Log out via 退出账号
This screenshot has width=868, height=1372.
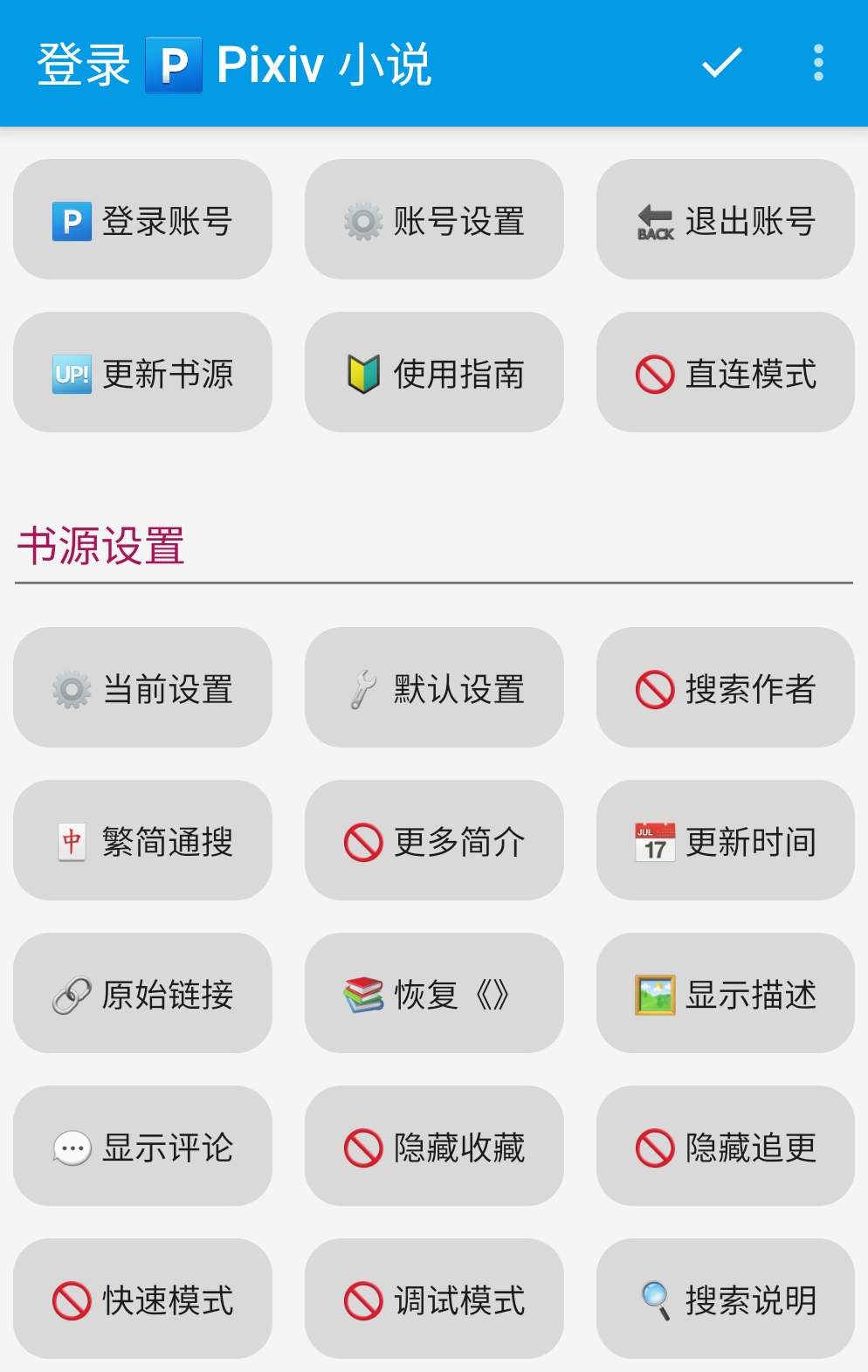[x=725, y=219]
